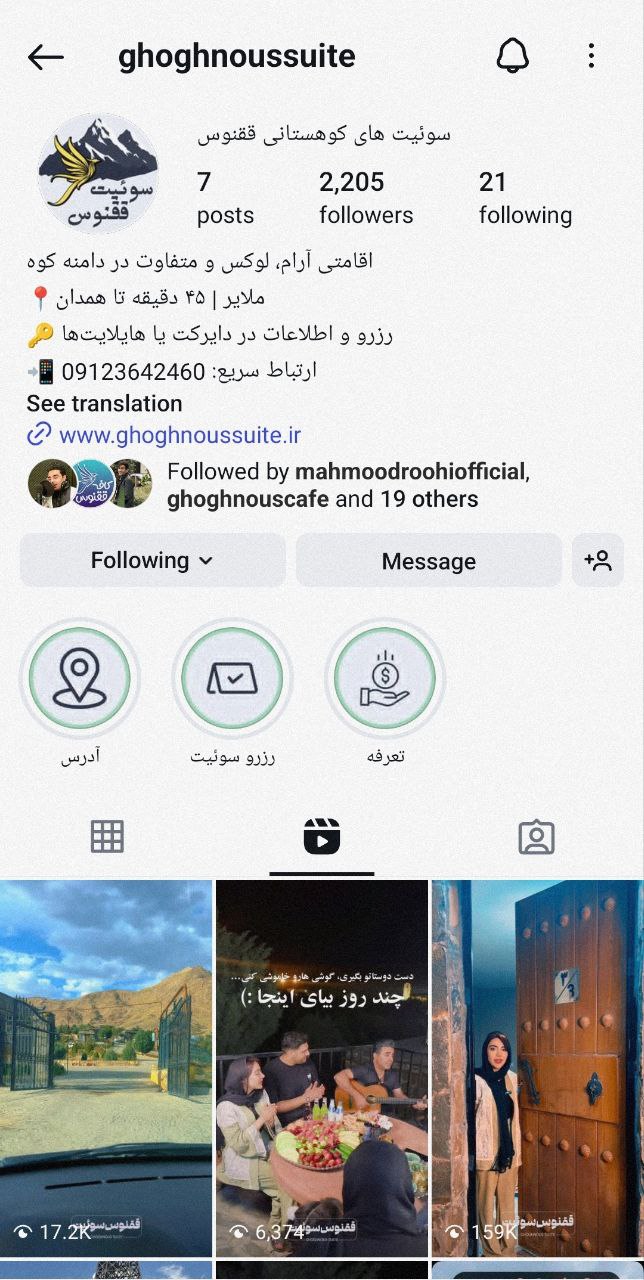Open the Following dropdown button
Image resolution: width=644 pixels, height=1280 pixels.
(153, 561)
